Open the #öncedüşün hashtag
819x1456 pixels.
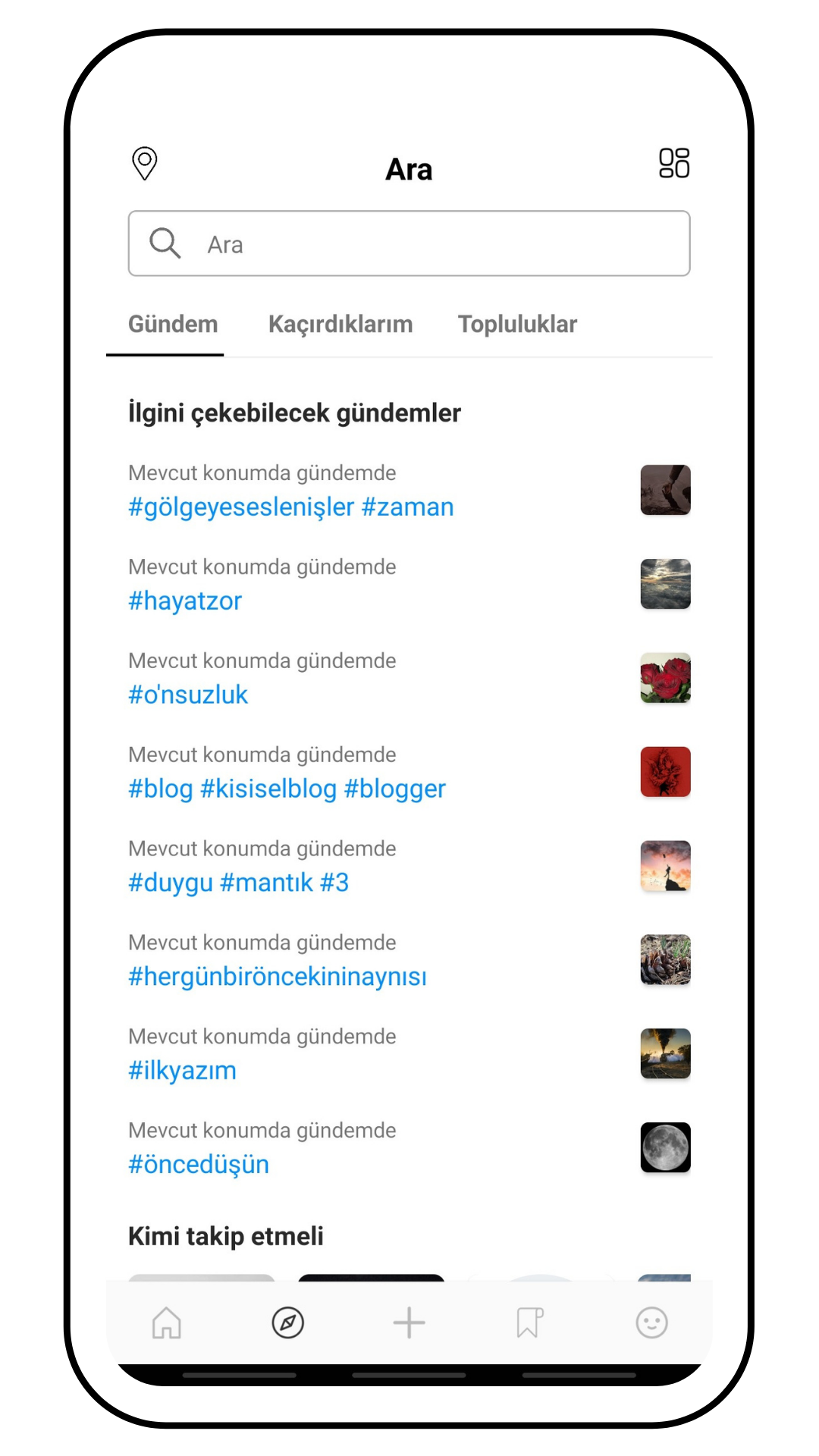point(199,1165)
